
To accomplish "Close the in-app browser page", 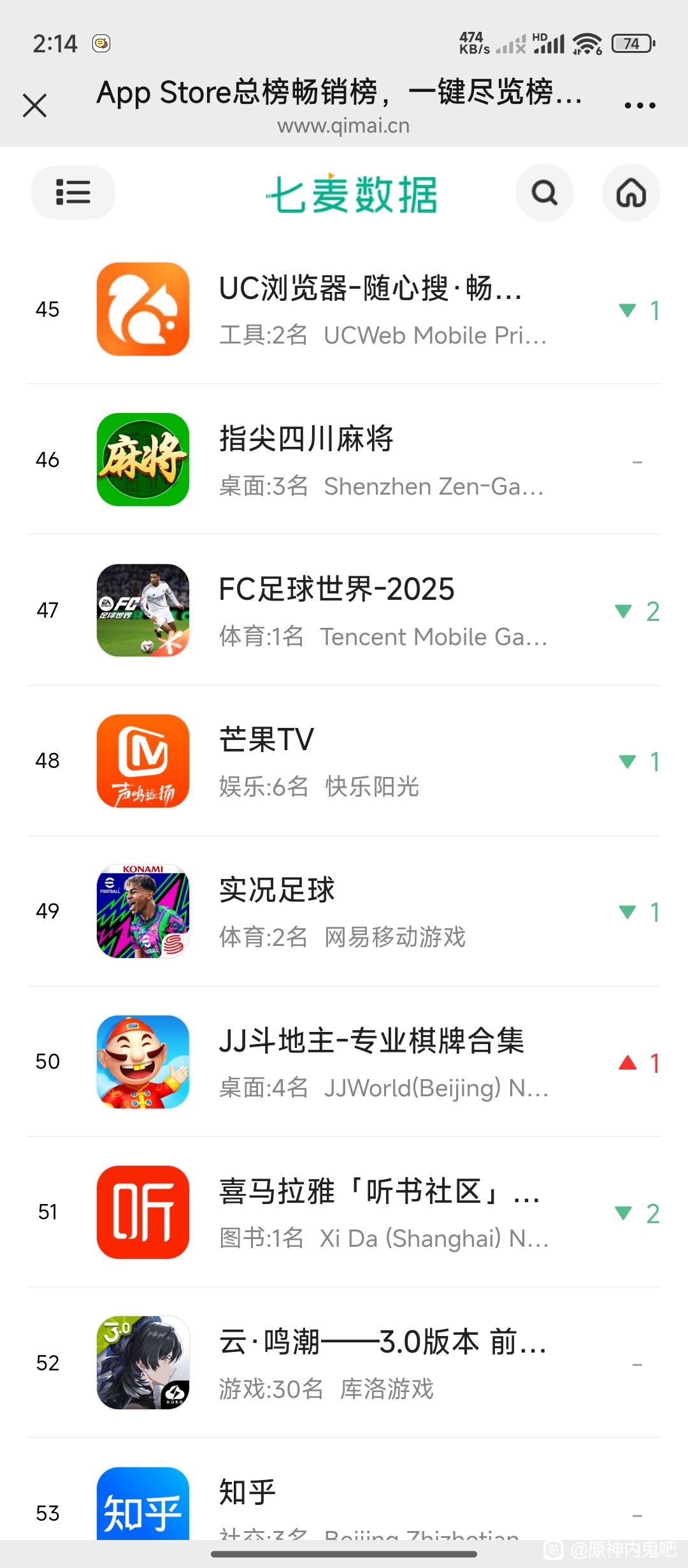I will [35, 105].
